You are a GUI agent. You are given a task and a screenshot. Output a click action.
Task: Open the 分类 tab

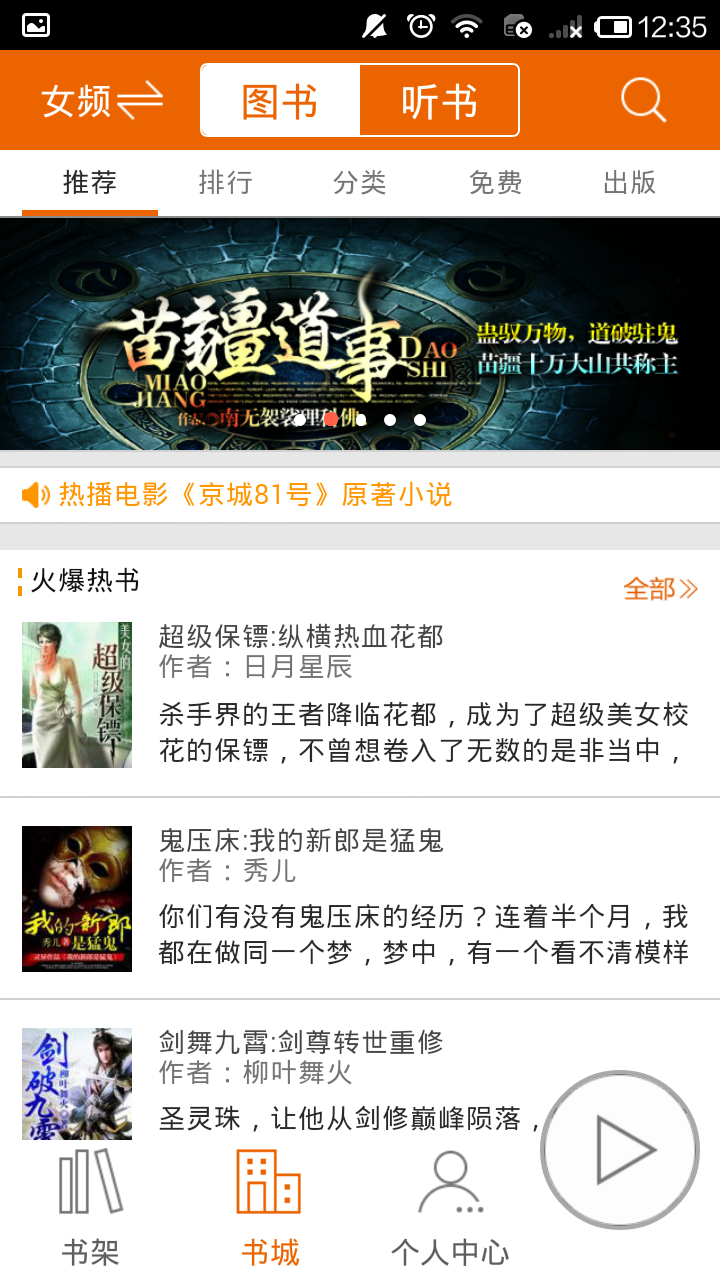point(360,183)
